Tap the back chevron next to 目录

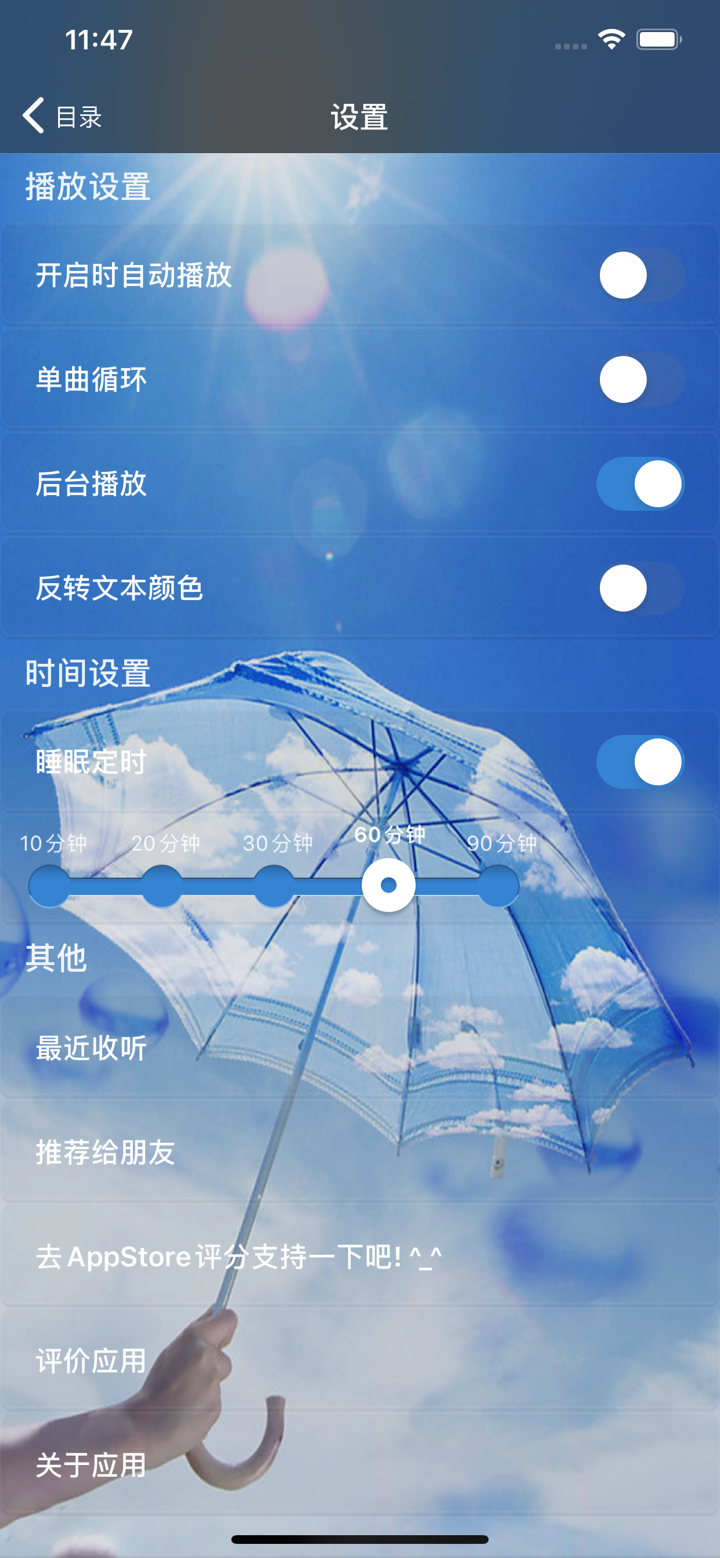coord(31,116)
